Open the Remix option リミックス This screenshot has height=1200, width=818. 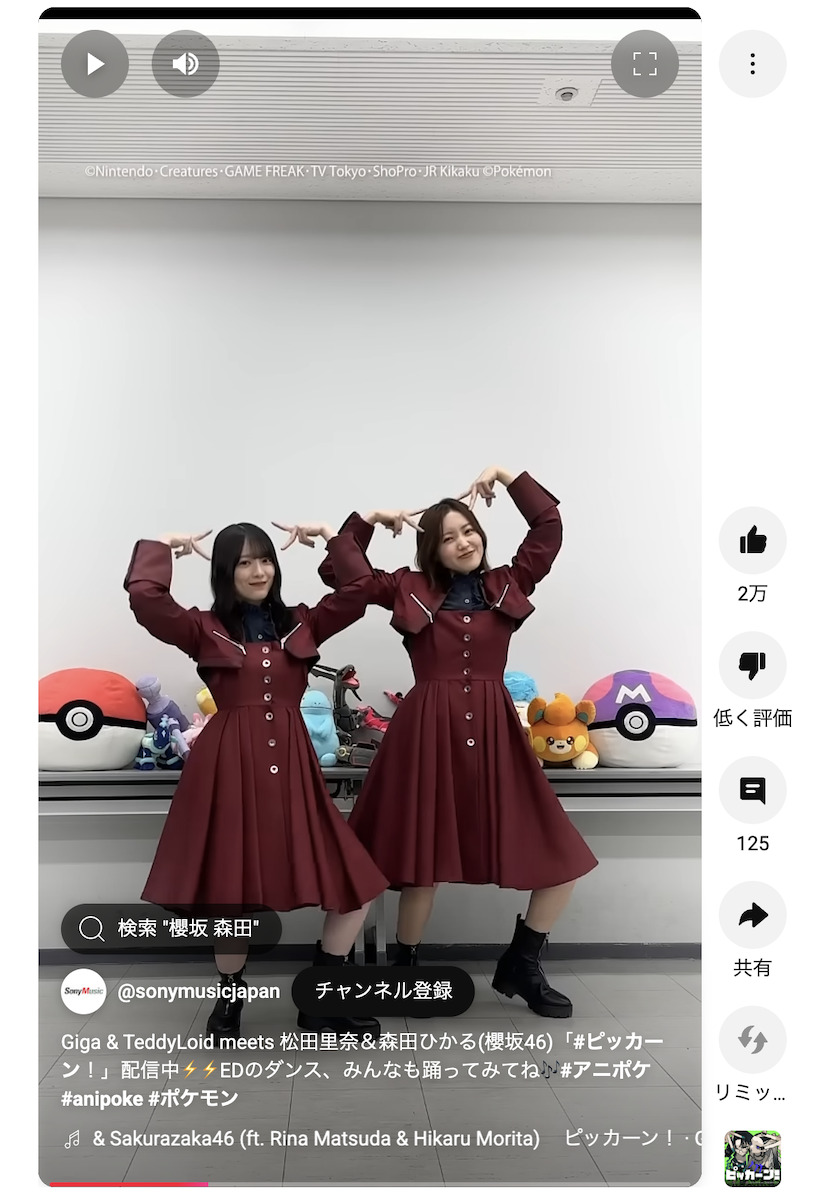(x=752, y=1040)
